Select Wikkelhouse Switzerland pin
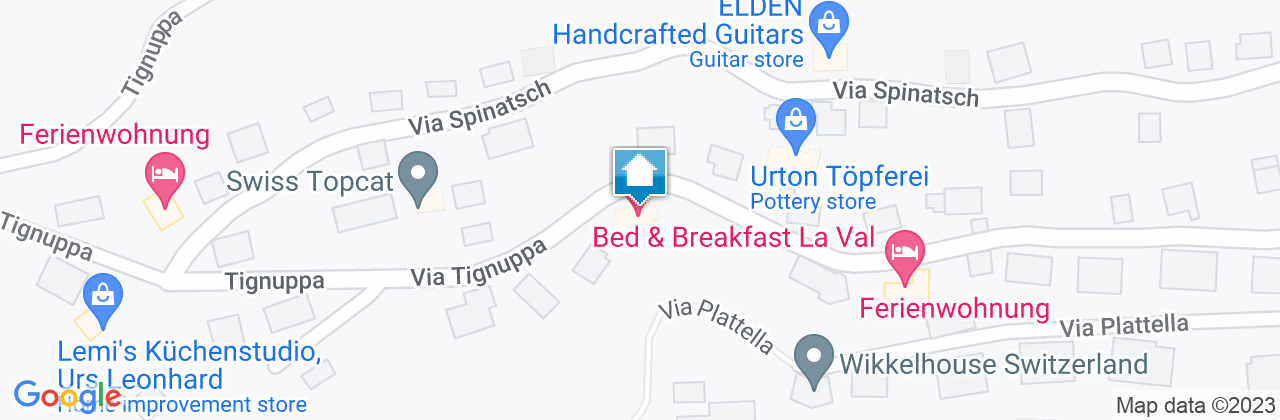The width and height of the screenshot is (1280, 420). coord(812,357)
